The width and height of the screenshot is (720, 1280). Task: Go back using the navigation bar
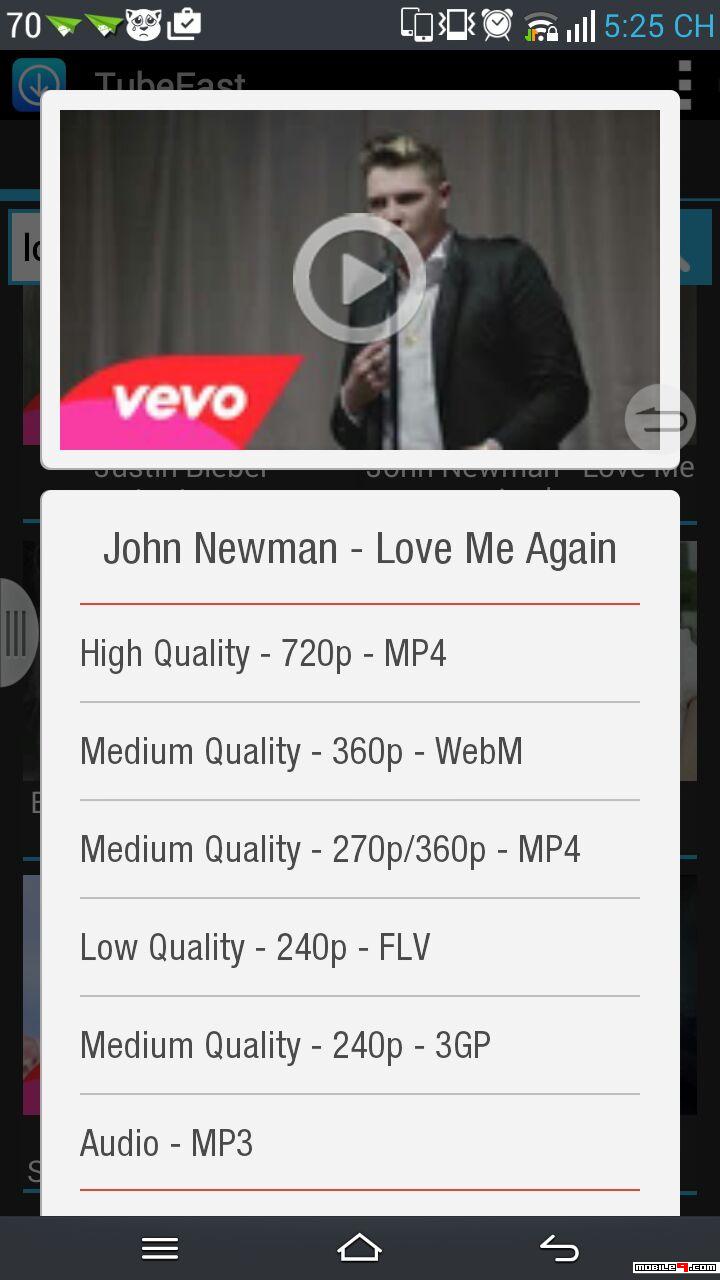[559, 1247]
